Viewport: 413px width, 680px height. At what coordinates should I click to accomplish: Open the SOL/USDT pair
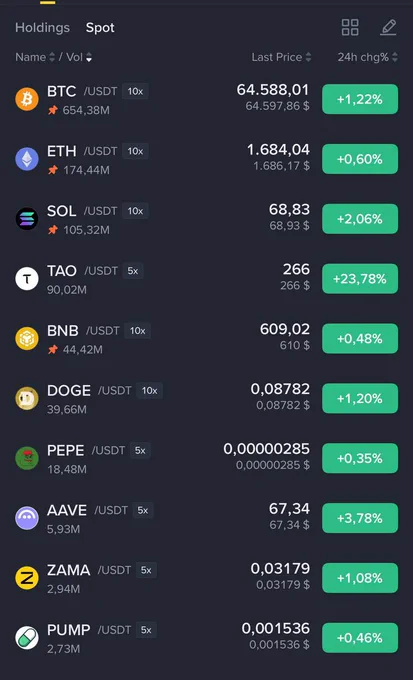pyautogui.click(x=206, y=219)
